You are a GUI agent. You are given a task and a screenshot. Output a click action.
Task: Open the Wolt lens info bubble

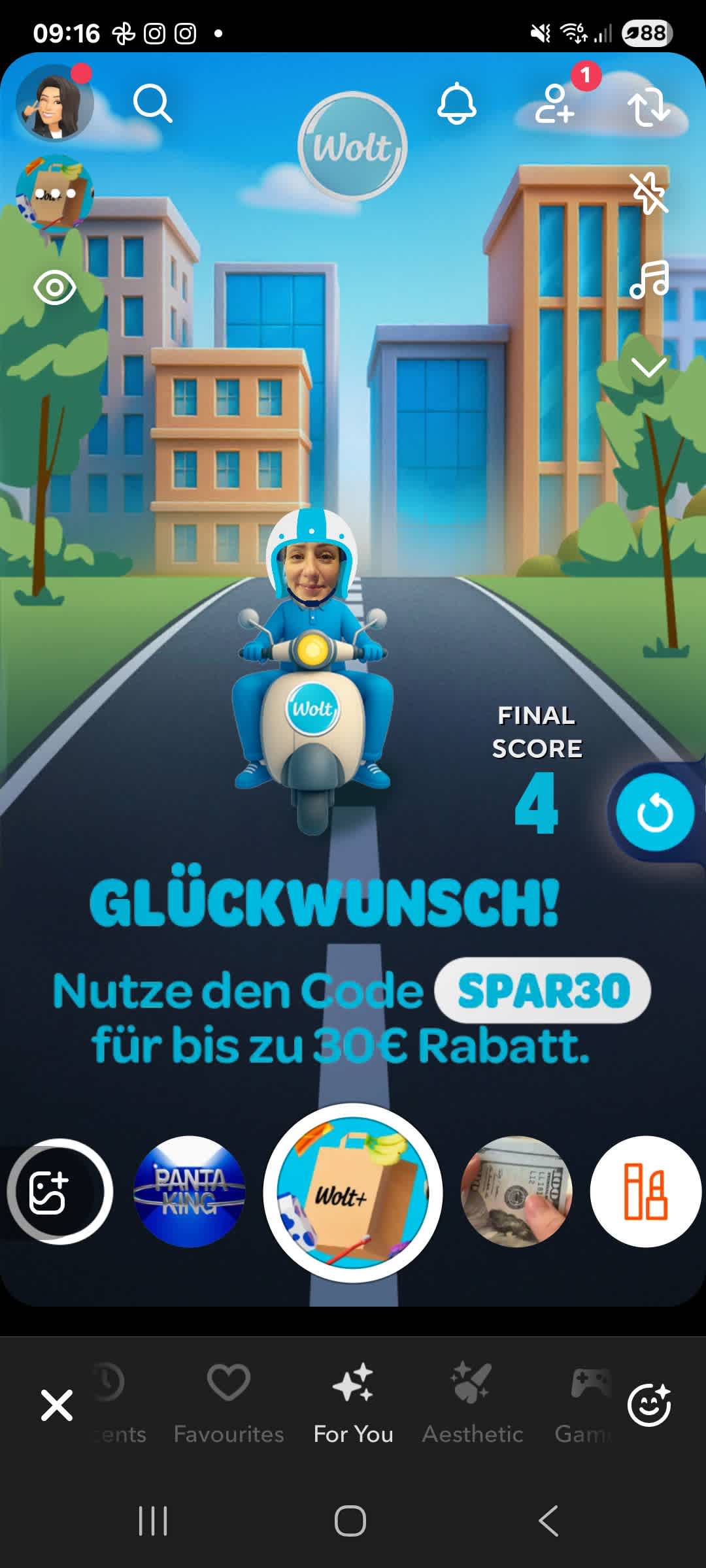click(x=55, y=193)
